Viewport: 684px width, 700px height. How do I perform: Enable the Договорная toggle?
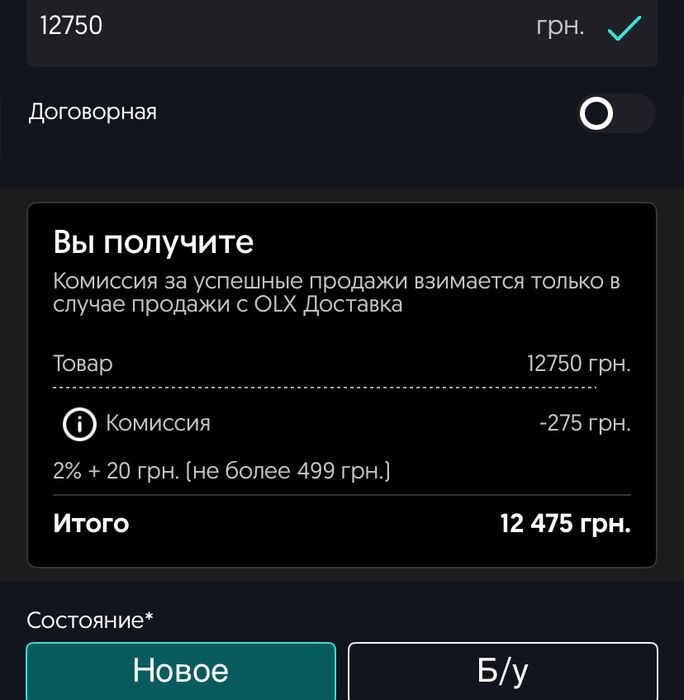(x=614, y=114)
